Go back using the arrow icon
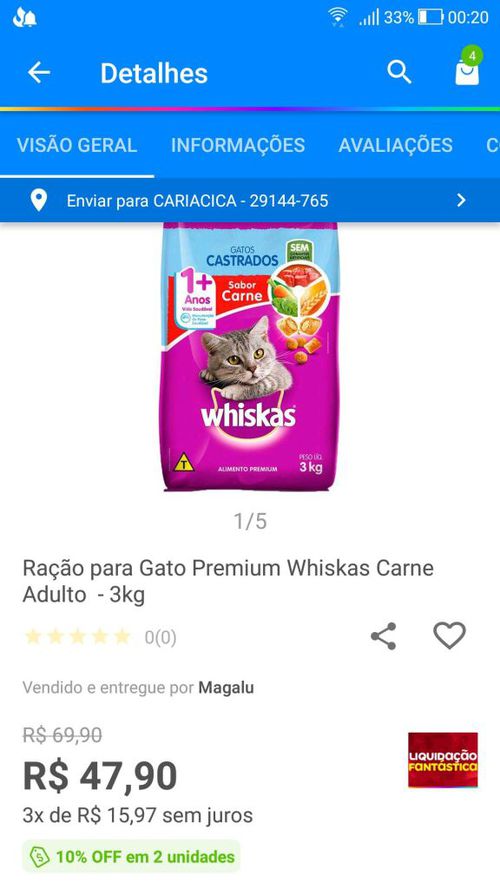This screenshot has height=889, width=500. pos(39,73)
